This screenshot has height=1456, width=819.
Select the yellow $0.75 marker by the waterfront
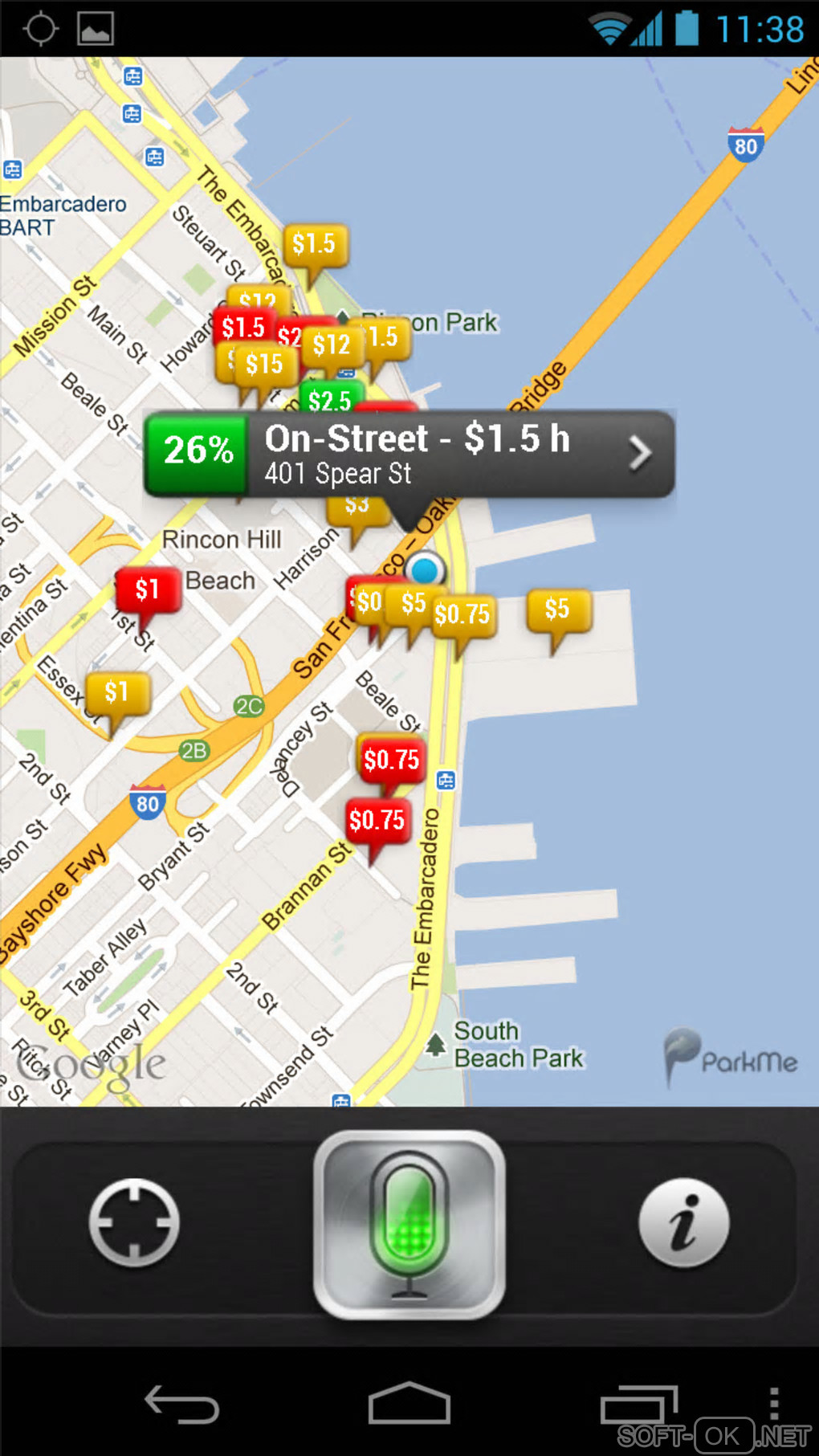click(x=462, y=615)
